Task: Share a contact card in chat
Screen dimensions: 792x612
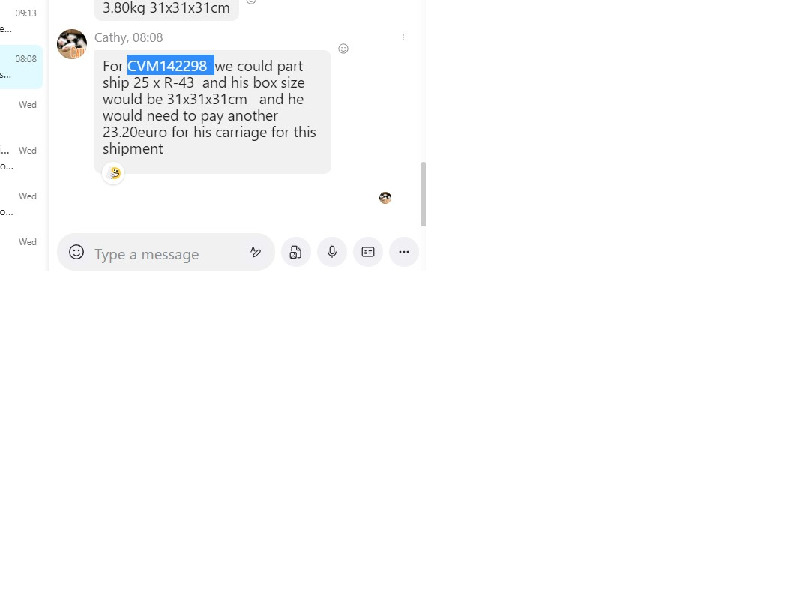Action: 368,253
